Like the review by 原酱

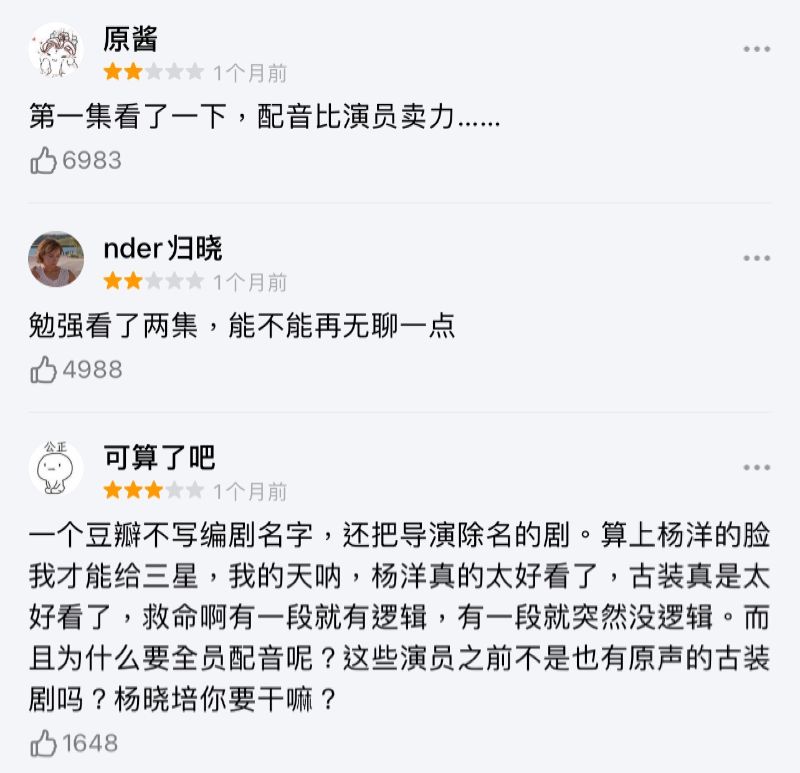click(x=44, y=161)
